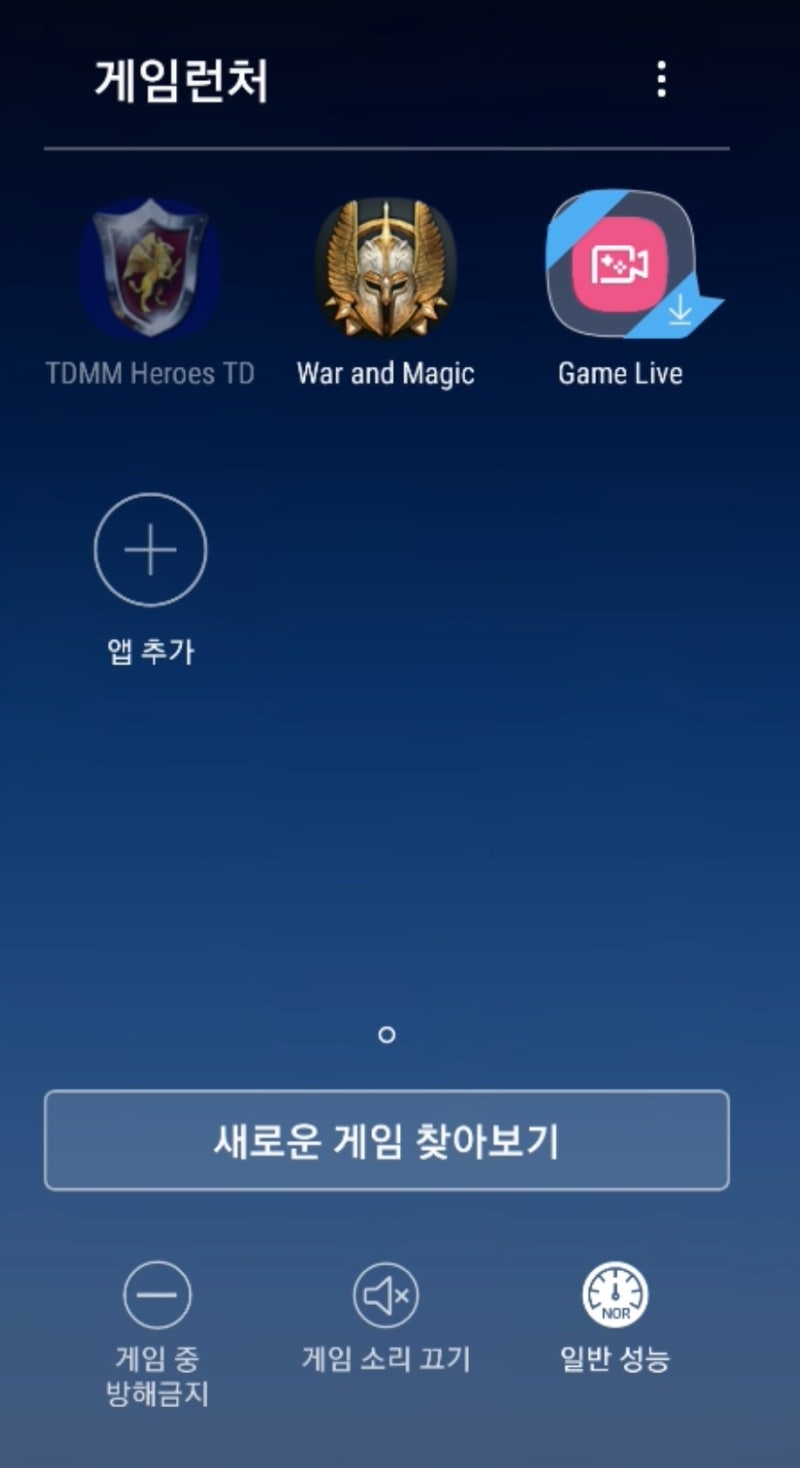Tap 새로운 게임 찾아보기 button
This screenshot has height=1468, width=800.
(386, 1140)
